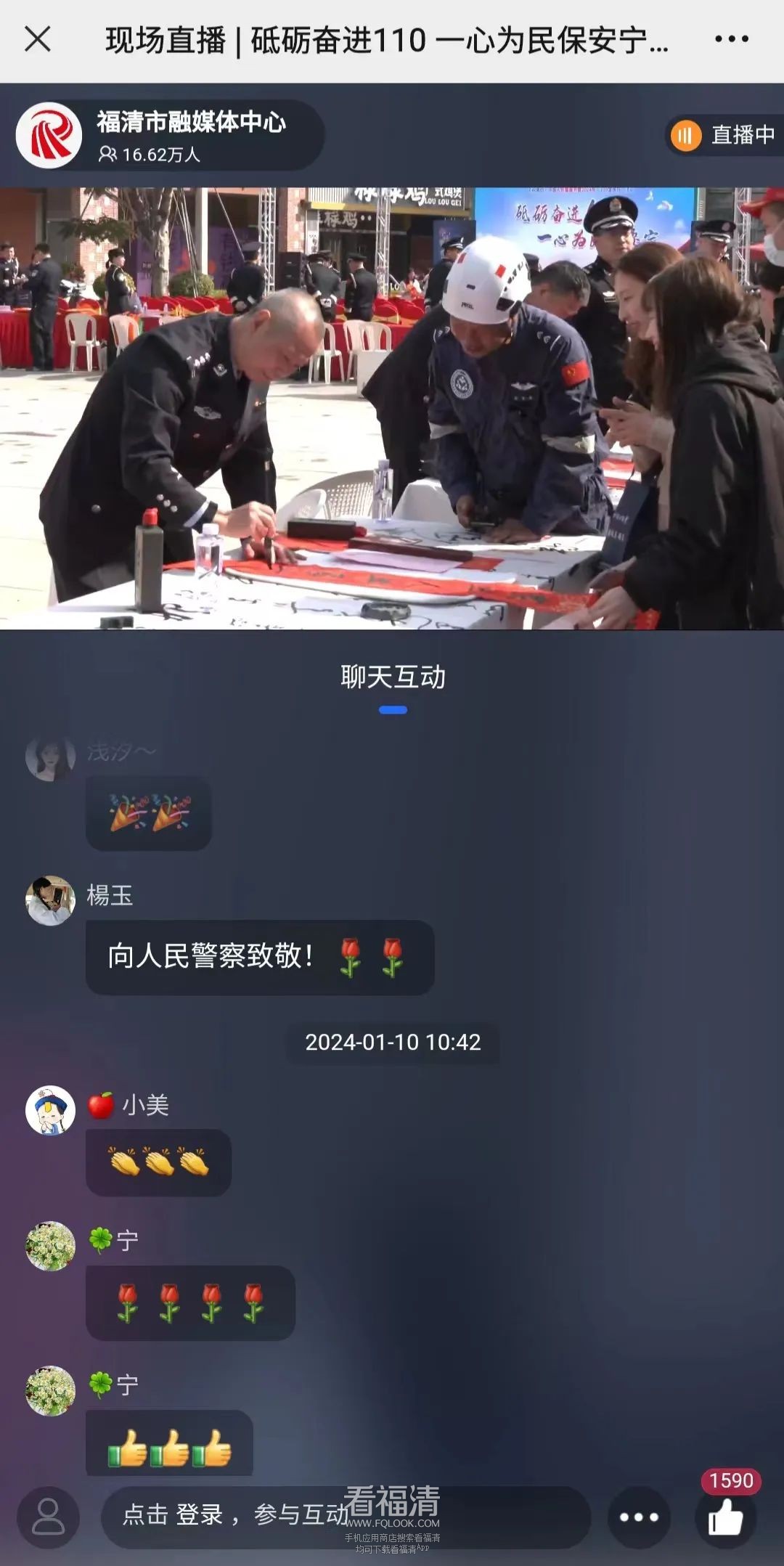Open 楊玉's profile avatar
Screen dimensions: 784x1566
pyautogui.click(x=51, y=900)
